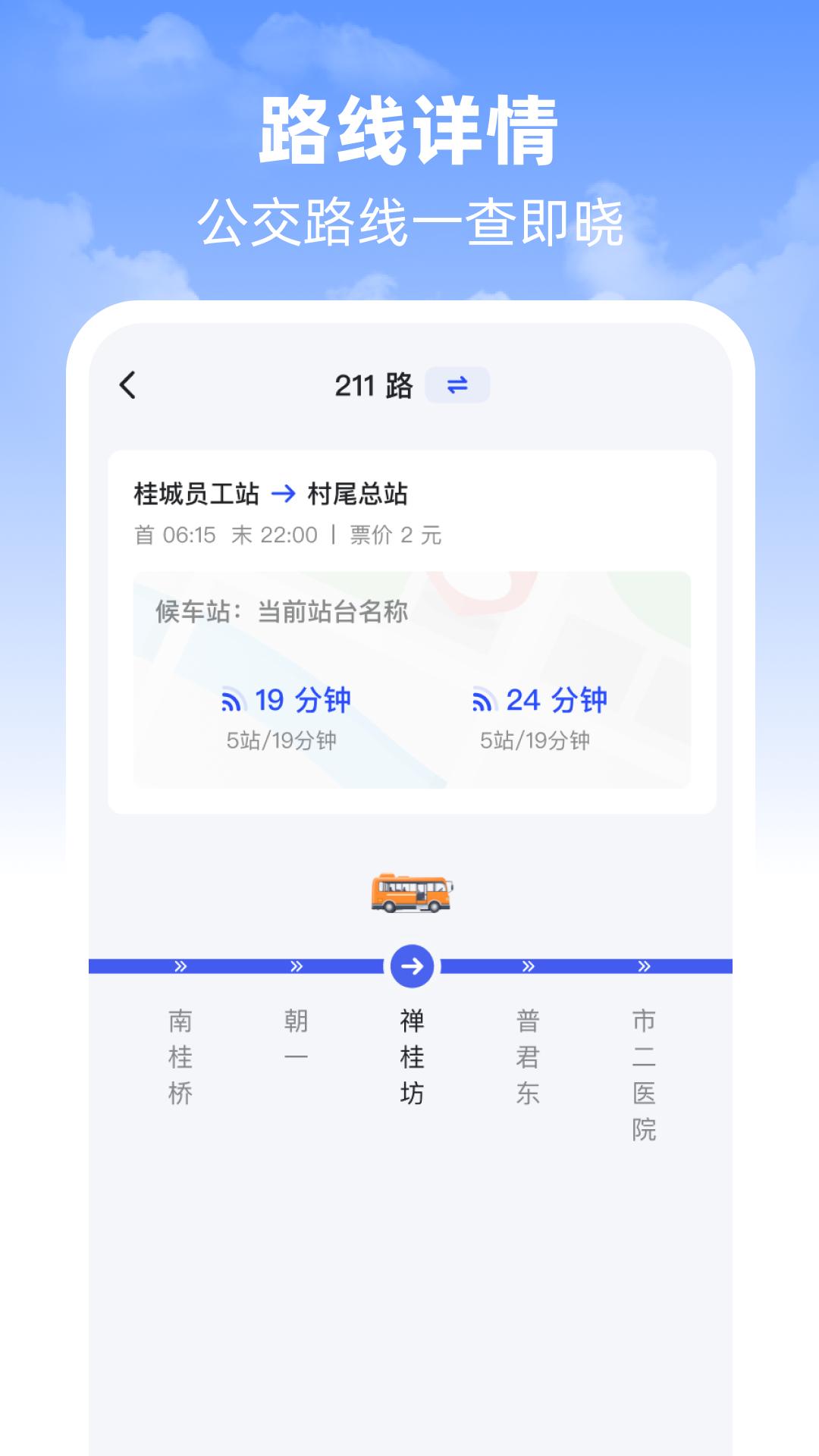Viewport: 819px width, 1456px height.
Task: Tap the direction swap icon beside 211 路
Action: pos(459,386)
